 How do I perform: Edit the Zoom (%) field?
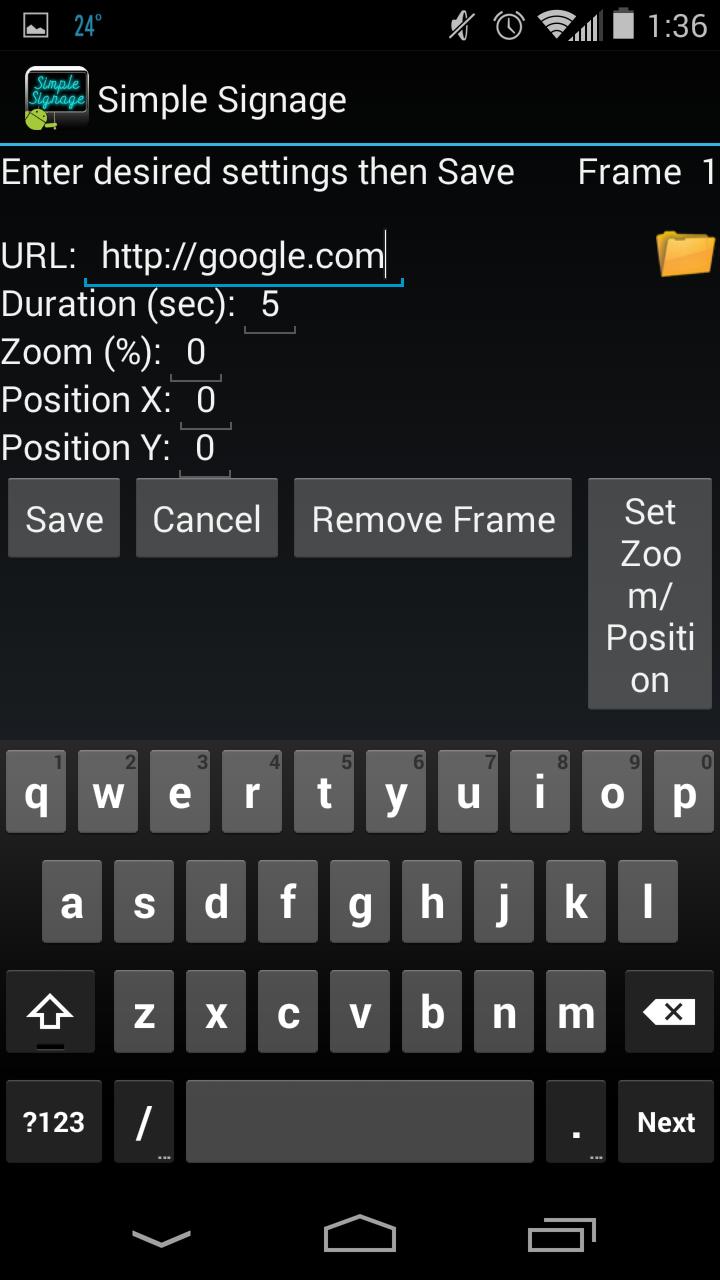click(196, 353)
